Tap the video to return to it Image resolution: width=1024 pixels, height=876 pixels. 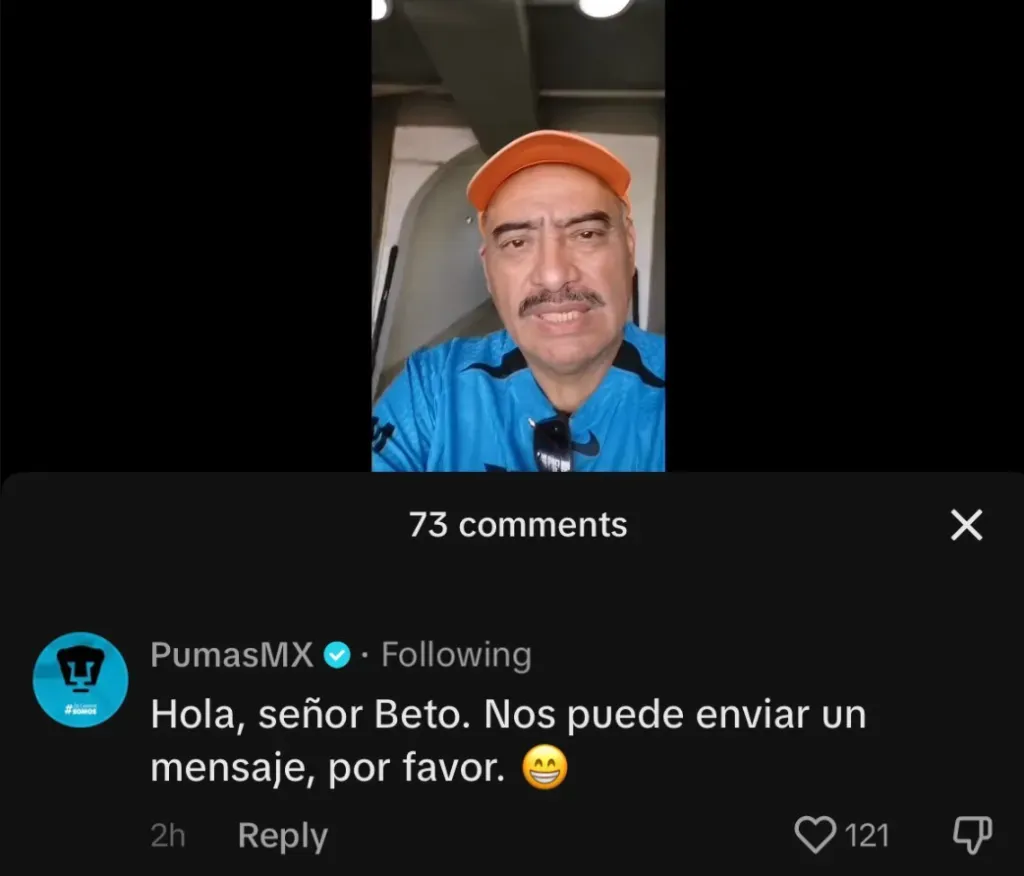click(x=518, y=250)
